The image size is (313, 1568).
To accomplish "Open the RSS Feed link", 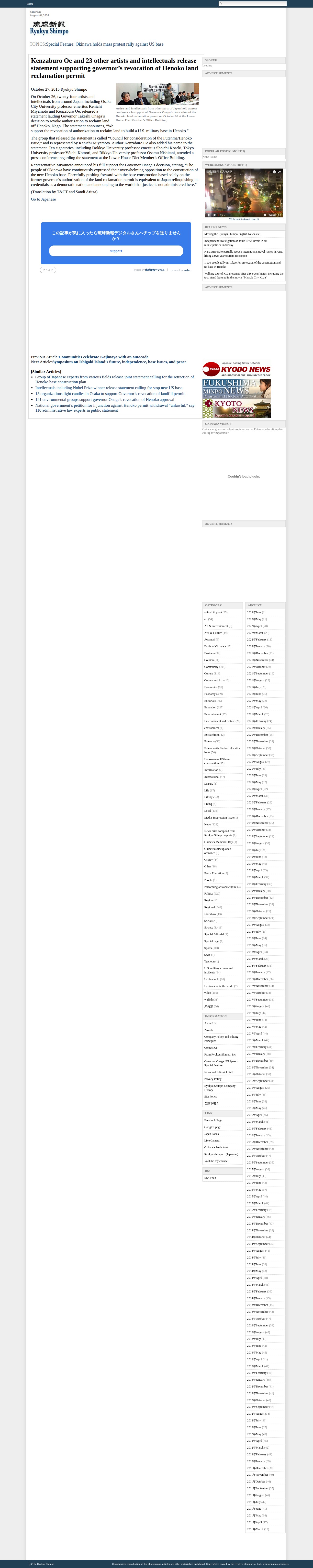I will 210,1178.
